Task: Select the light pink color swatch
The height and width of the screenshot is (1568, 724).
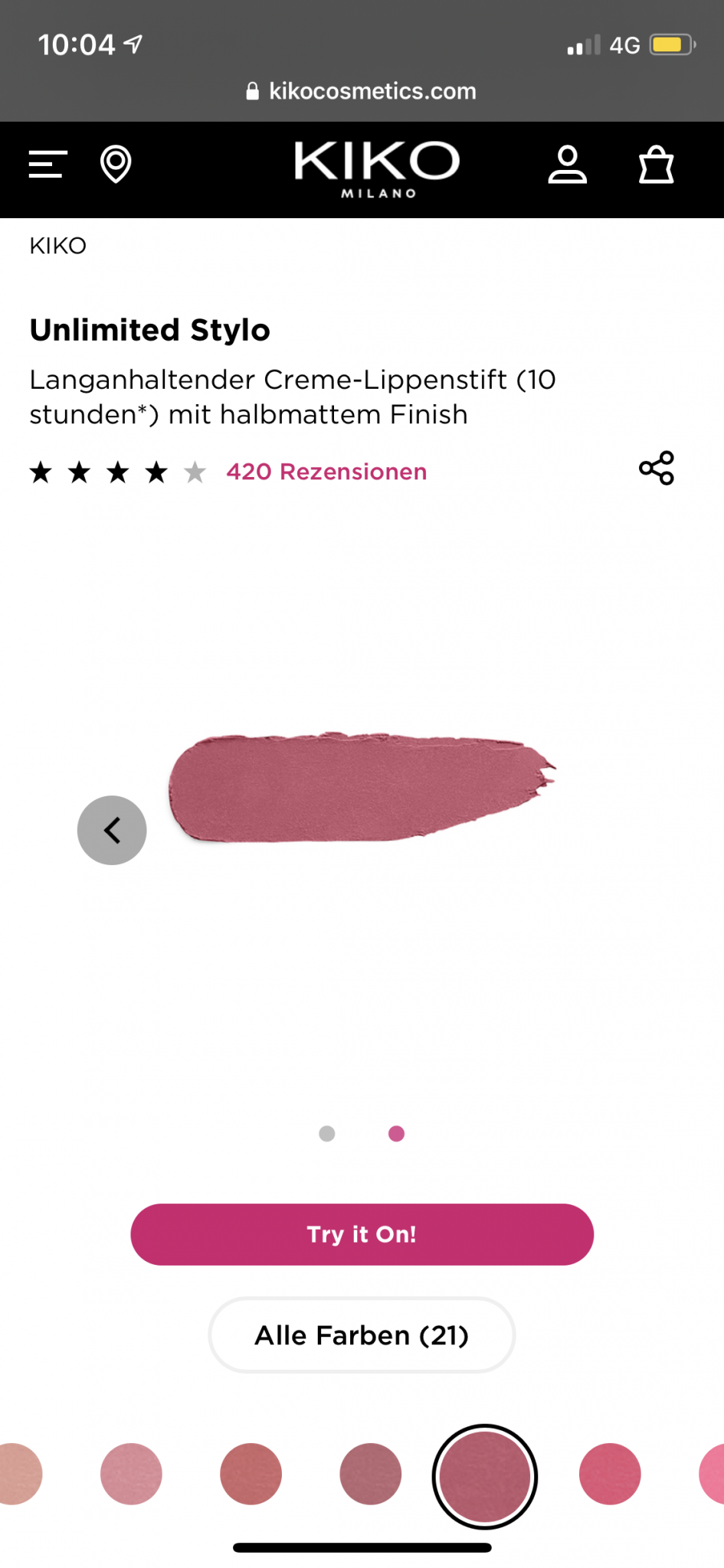Action: (131, 1474)
